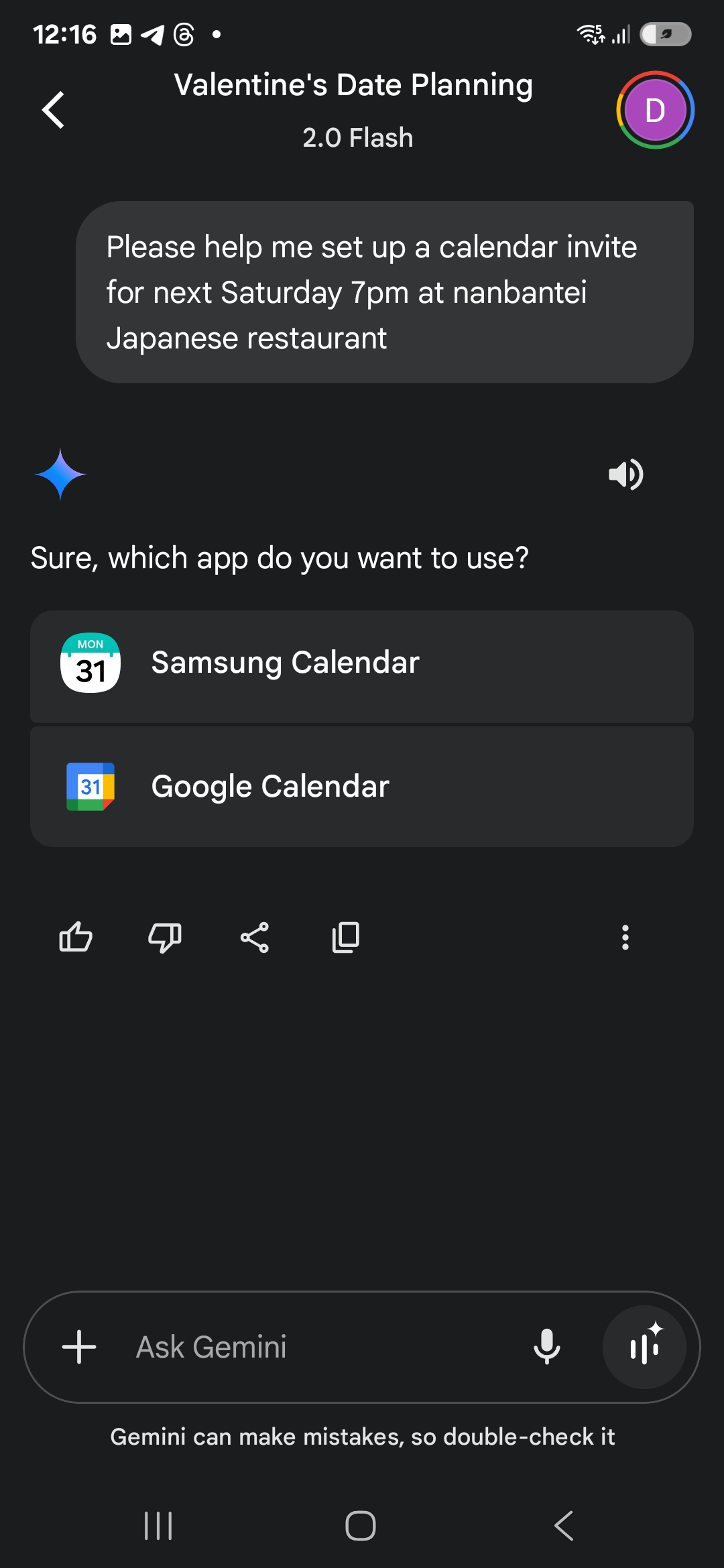Image resolution: width=724 pixels, height=1568 pixels.
Task: Give the response a thumbs up
Action: click(76, 937)
